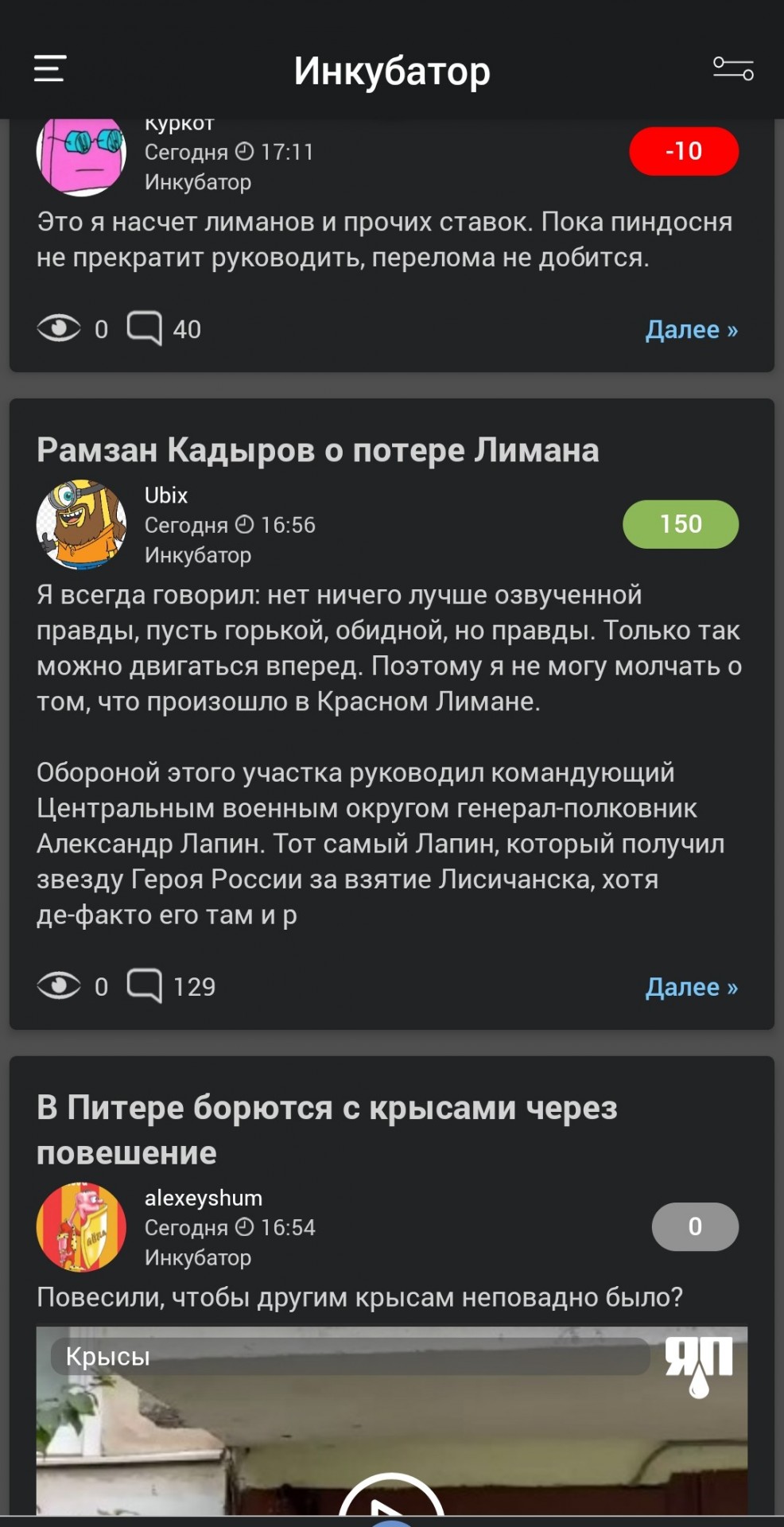Screen dimensions: 784x1527
Task: Tap Далее on the Куркот post
Action: tap(692, 329)
